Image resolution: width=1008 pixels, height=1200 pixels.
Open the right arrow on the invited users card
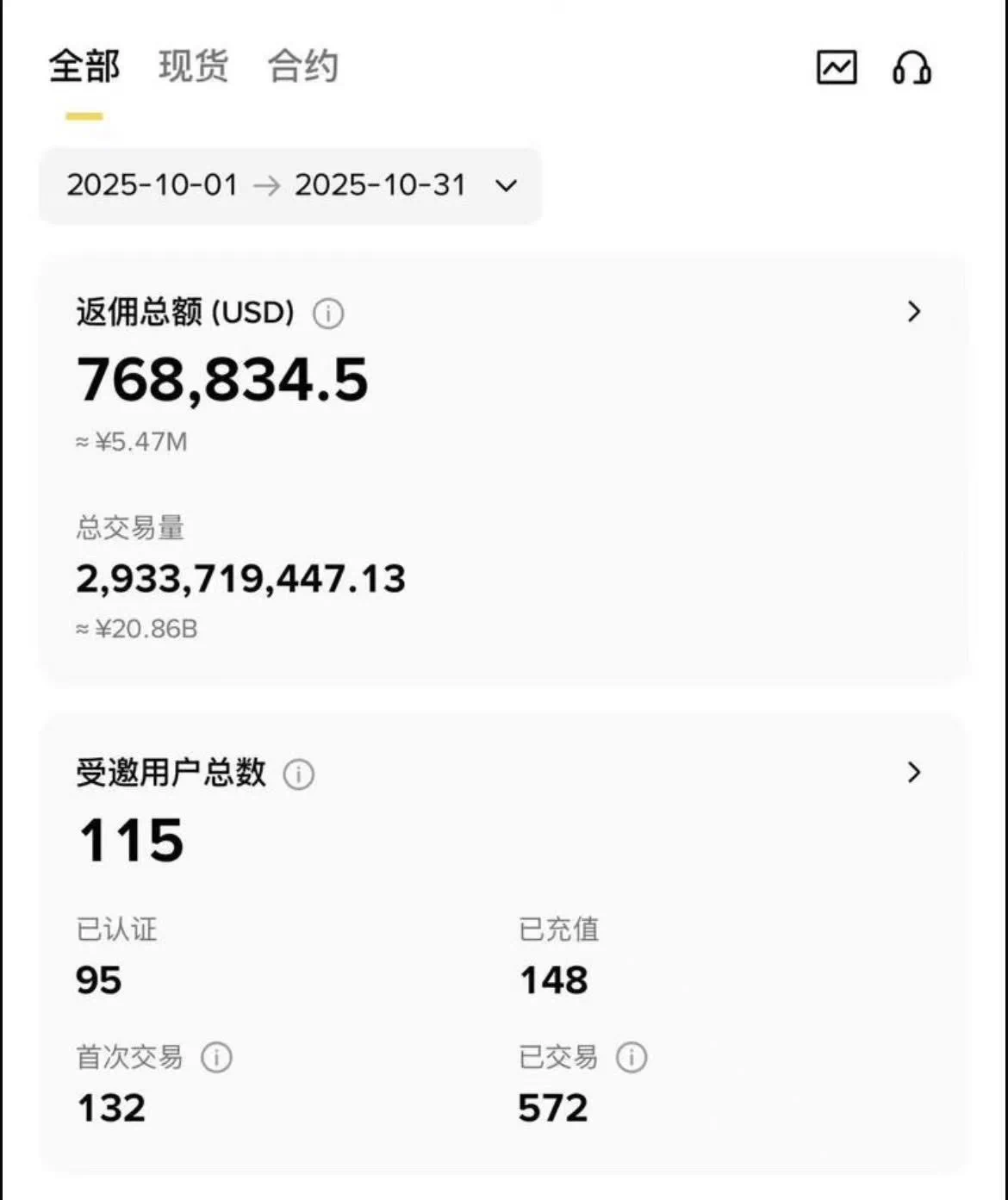[x=914, y=773]
